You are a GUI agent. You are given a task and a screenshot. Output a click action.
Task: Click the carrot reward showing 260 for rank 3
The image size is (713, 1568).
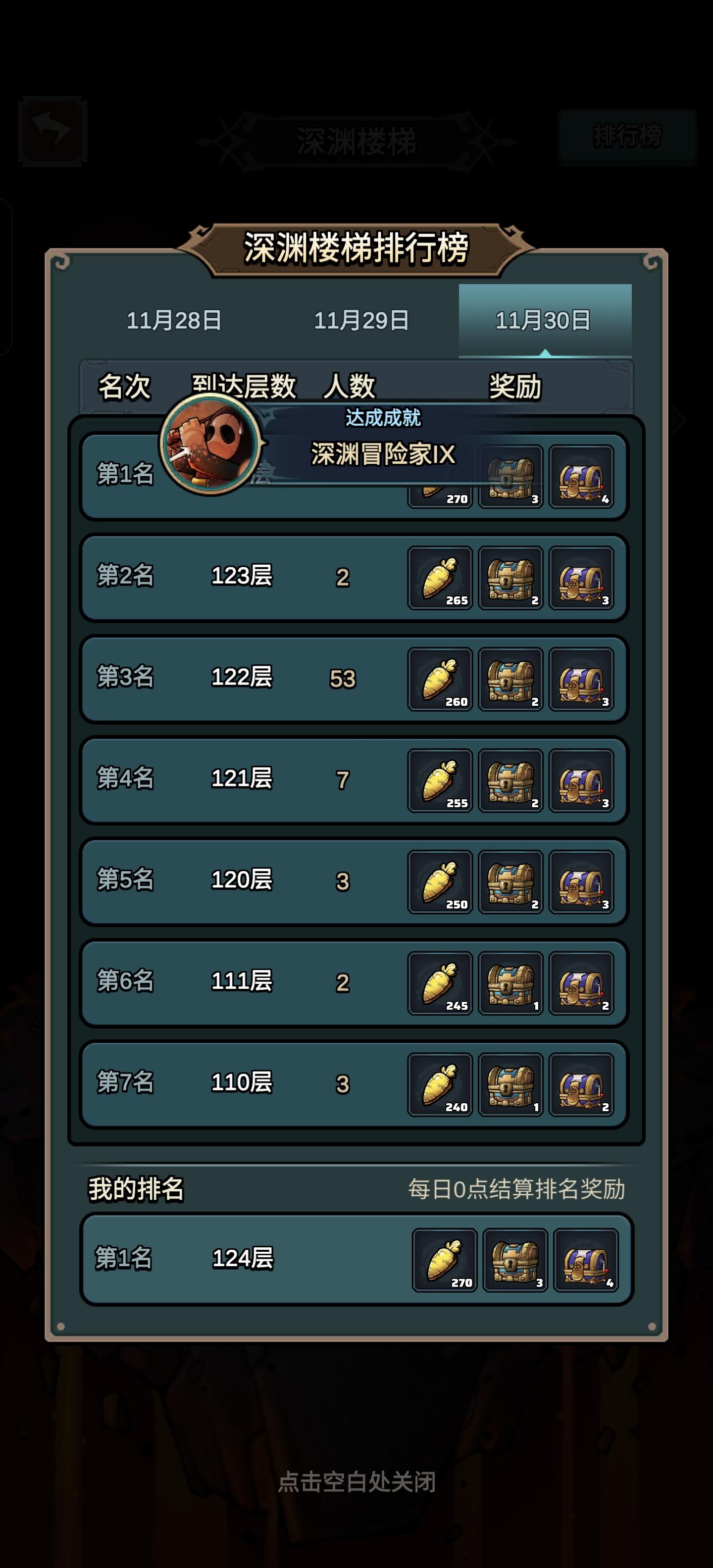point(440,679)
